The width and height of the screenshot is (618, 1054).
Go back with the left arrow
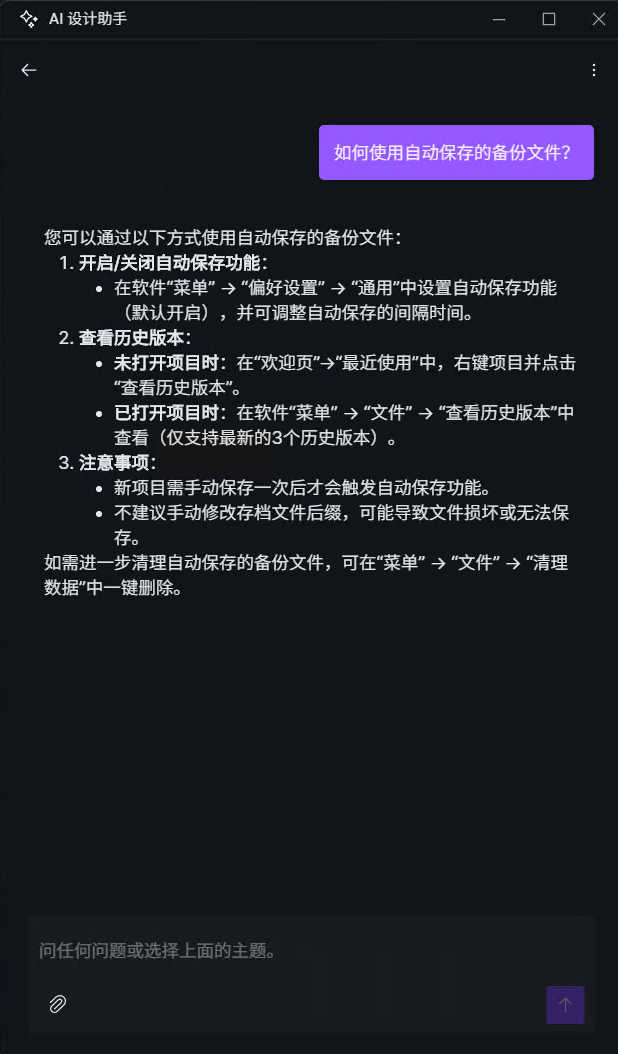pos(28,70)
